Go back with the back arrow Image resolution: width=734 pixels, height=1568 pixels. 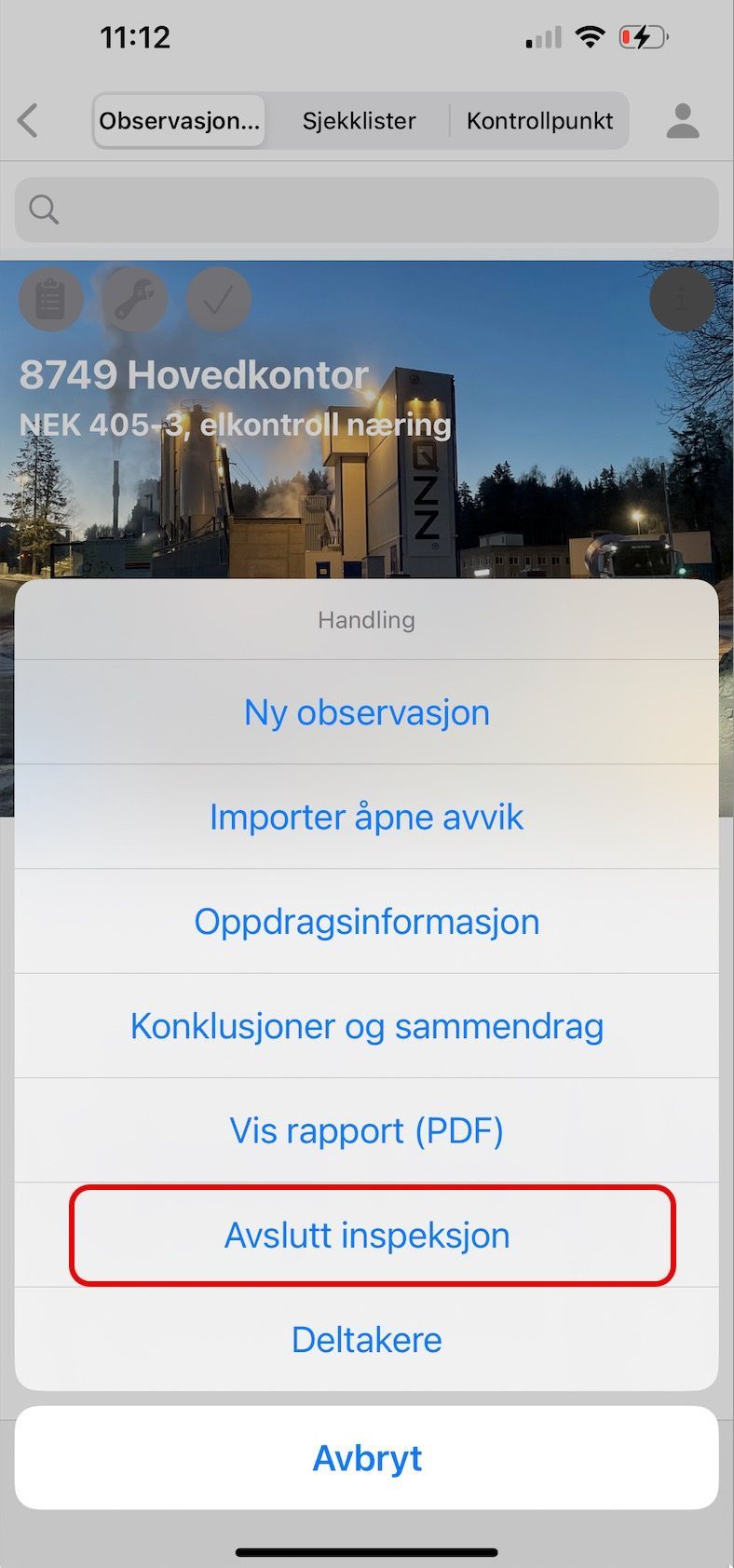pyautogui.click(x=29, y=121)
